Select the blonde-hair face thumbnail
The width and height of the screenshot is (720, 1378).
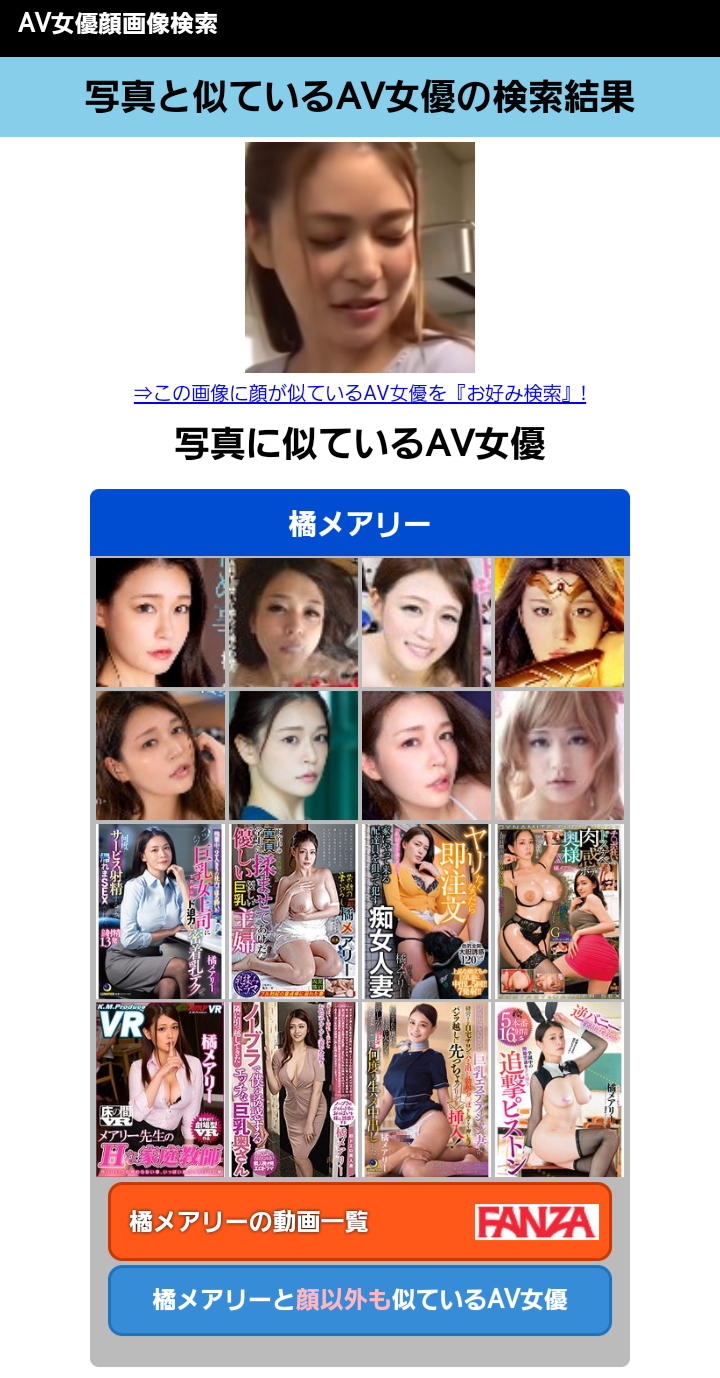[x=558, y=754]
